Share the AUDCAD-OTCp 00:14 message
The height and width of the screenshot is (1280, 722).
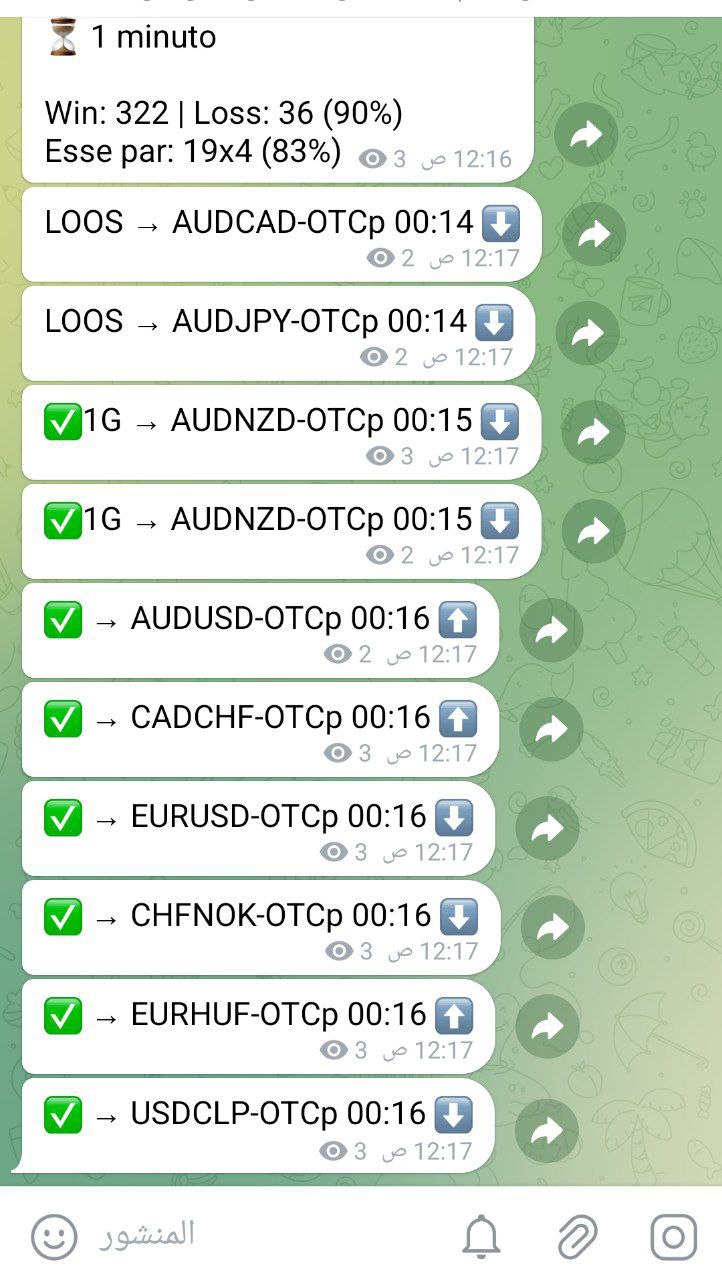[594, 235]
